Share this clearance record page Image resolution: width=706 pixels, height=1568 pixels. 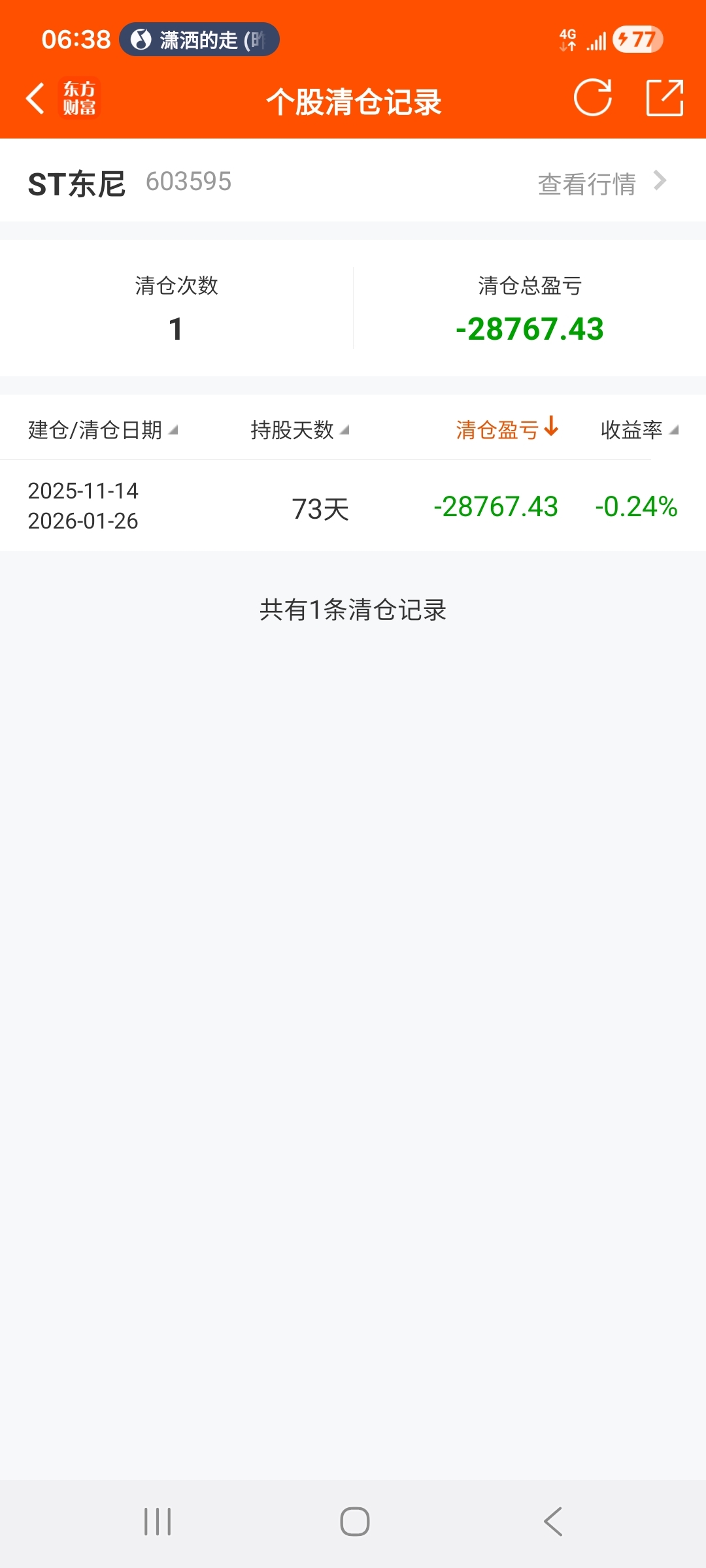pyautogui.click(x=664, y=98)
